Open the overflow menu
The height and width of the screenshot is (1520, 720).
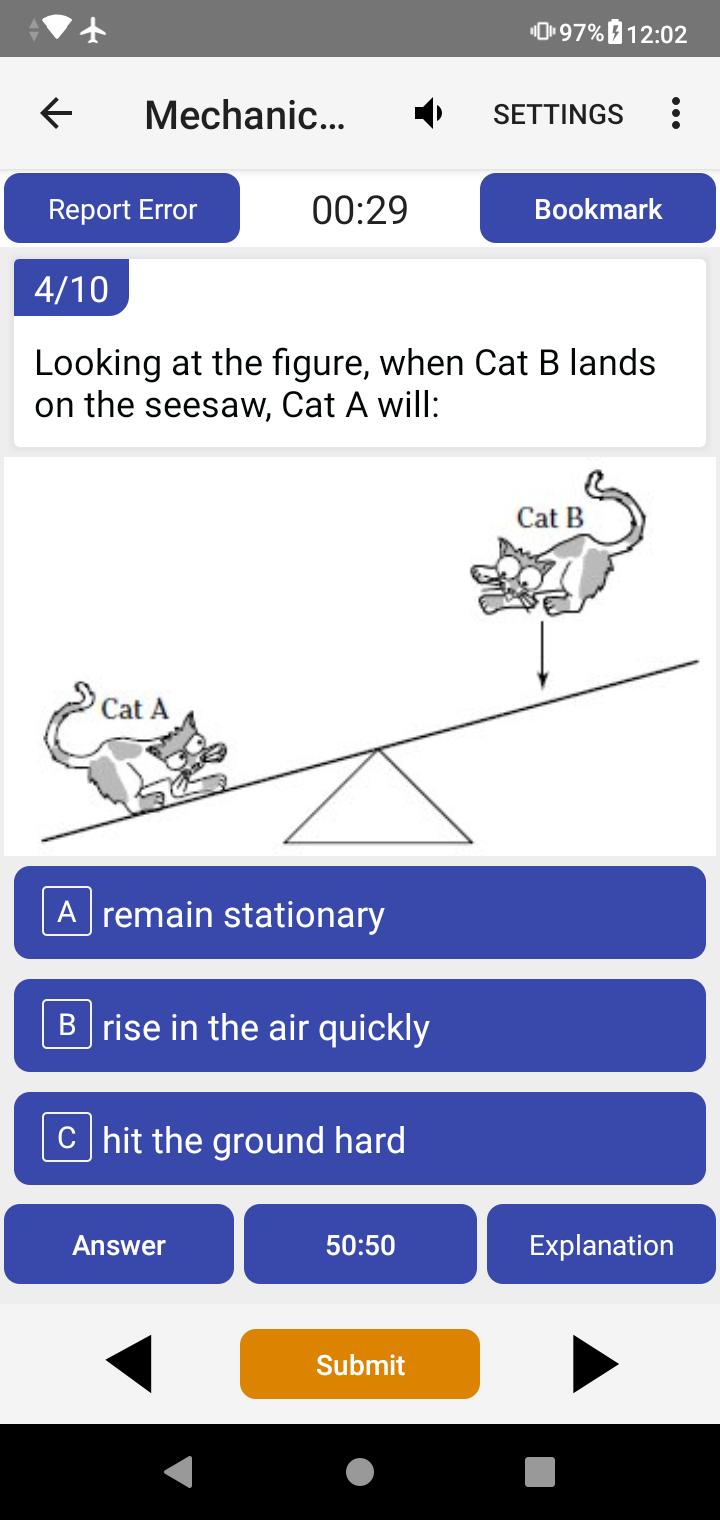pos(676,114)
